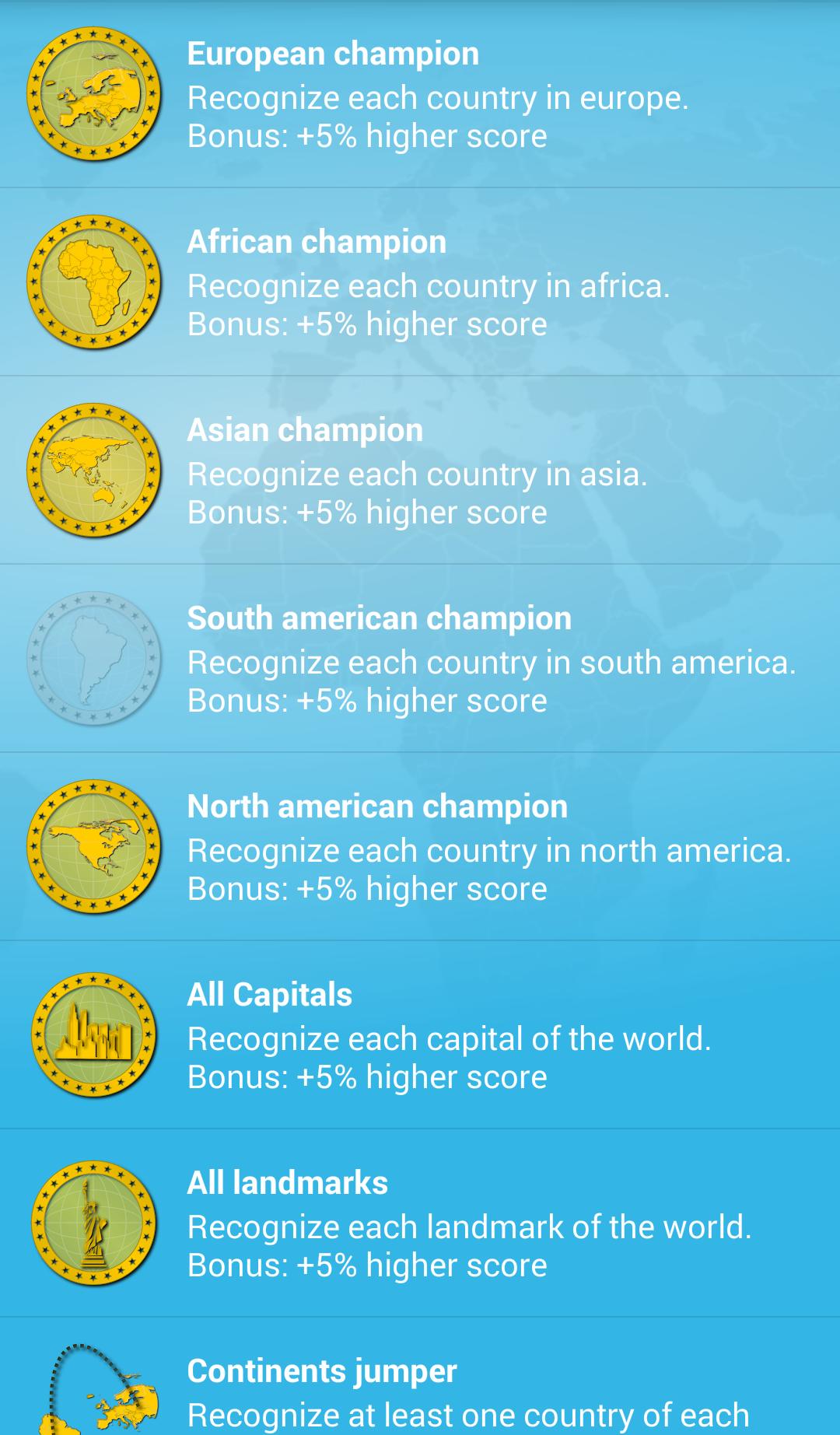Open the European champion achievement
The width and height of the screenshot is (840, 1435).
[x=420, y=95]
